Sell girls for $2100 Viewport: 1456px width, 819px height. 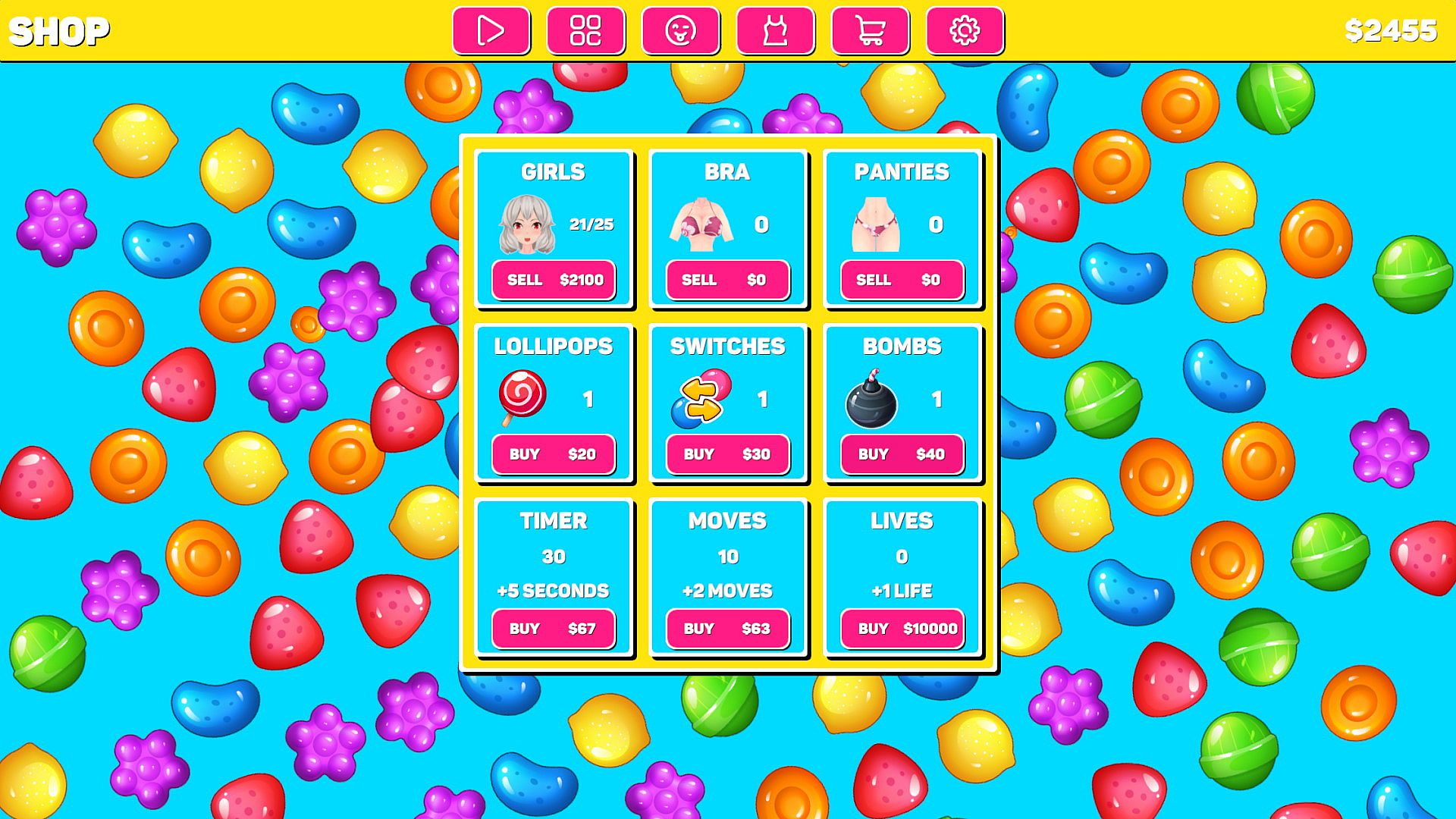554,280
